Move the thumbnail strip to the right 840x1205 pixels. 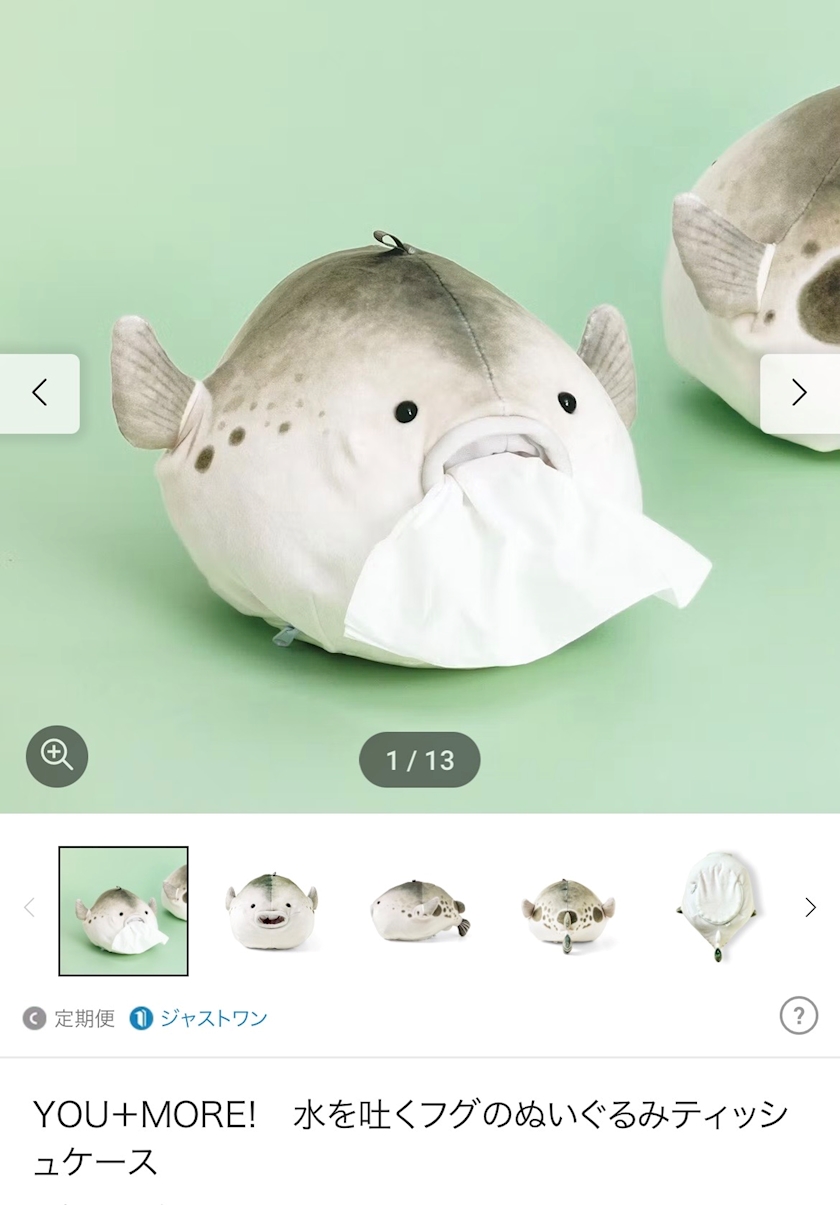pos(811,908)
